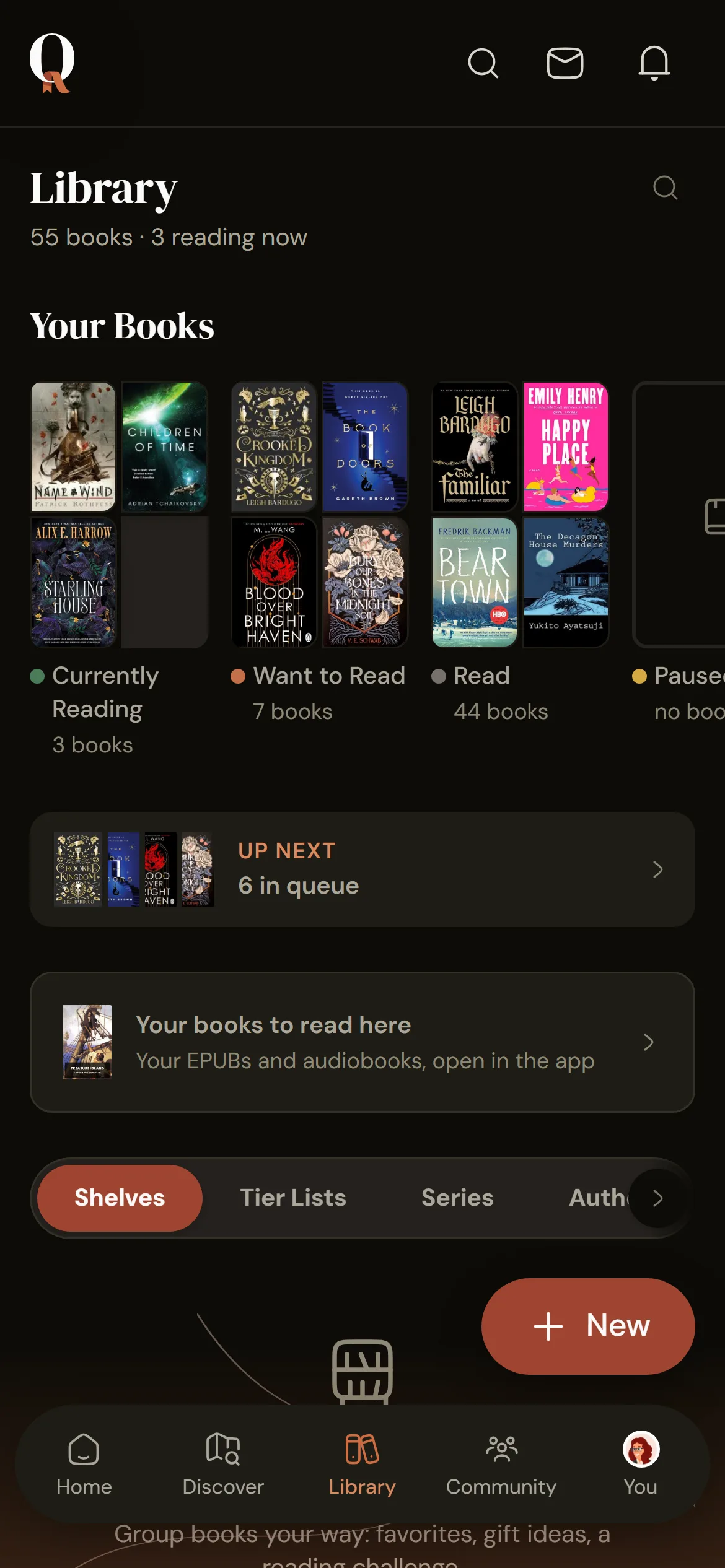Image resolution: width=725 pixels, height=1568 pixels.
Task: Open the Want to Read shelf
Action: 320,552
